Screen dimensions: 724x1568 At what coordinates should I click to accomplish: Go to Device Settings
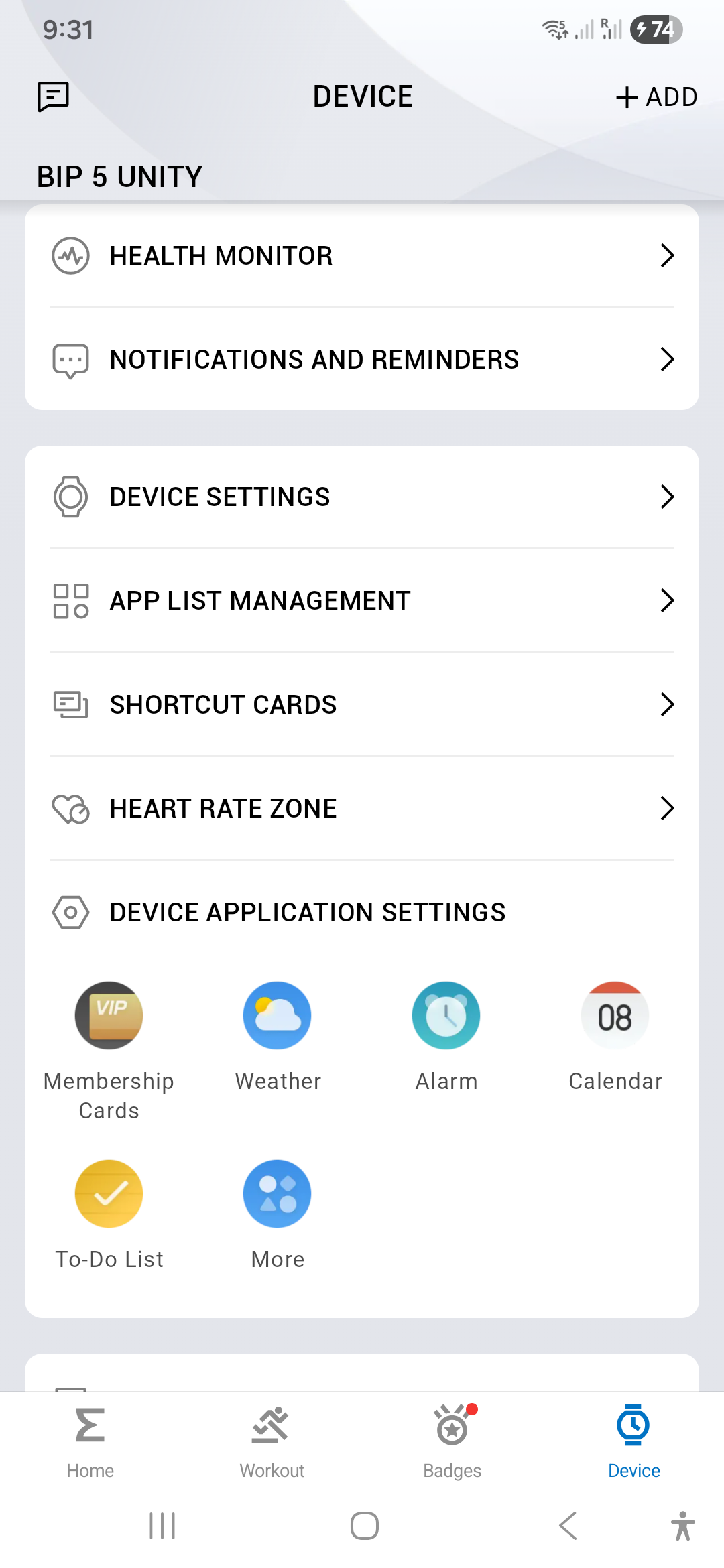point(362,497)
